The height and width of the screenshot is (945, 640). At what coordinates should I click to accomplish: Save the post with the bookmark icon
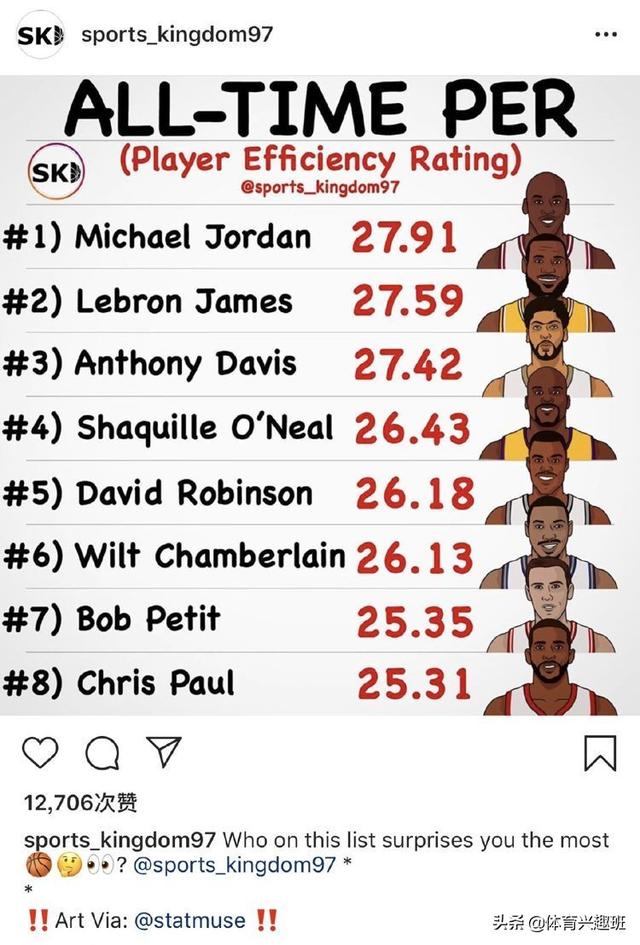[x=600, y=752]
